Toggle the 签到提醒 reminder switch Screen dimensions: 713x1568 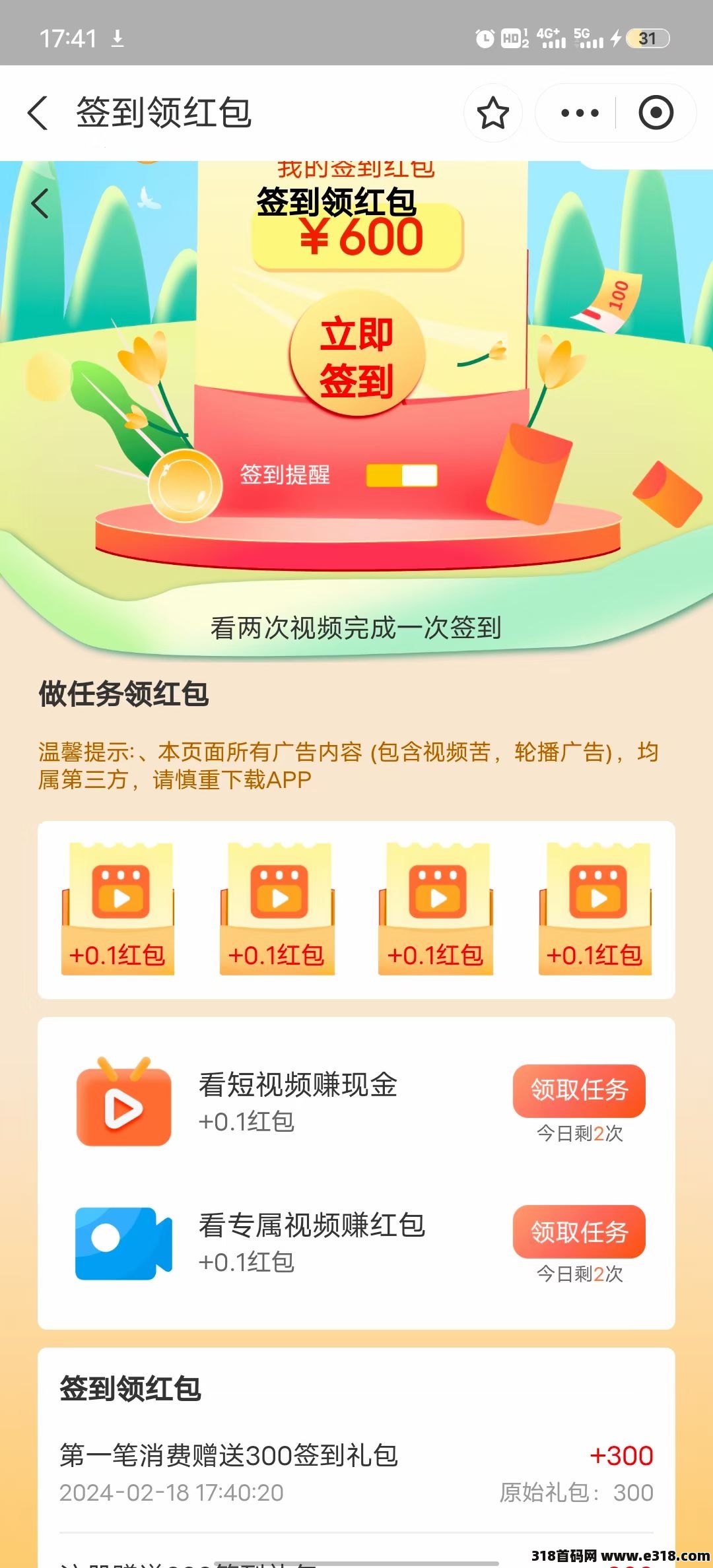[401, 475]
